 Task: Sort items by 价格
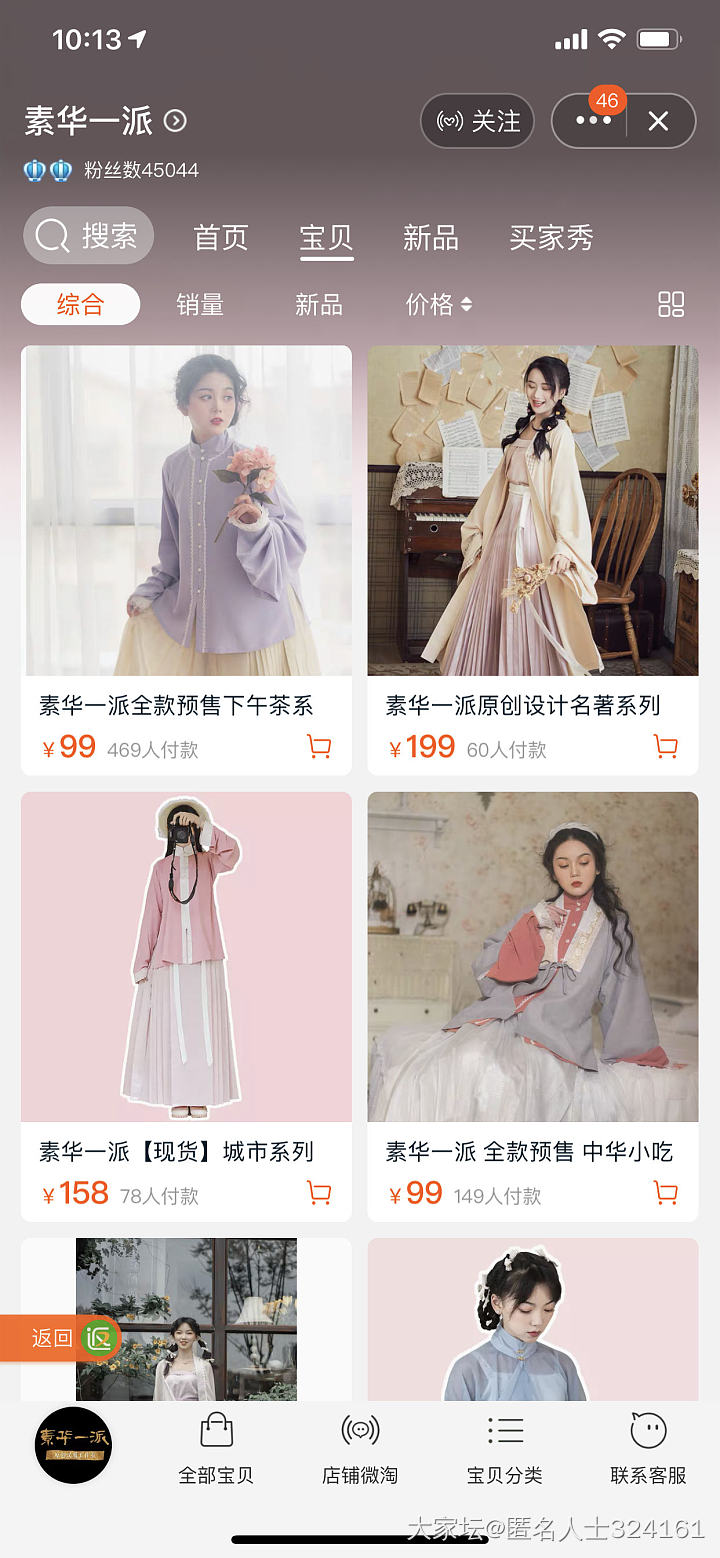[x=438, y=304]
